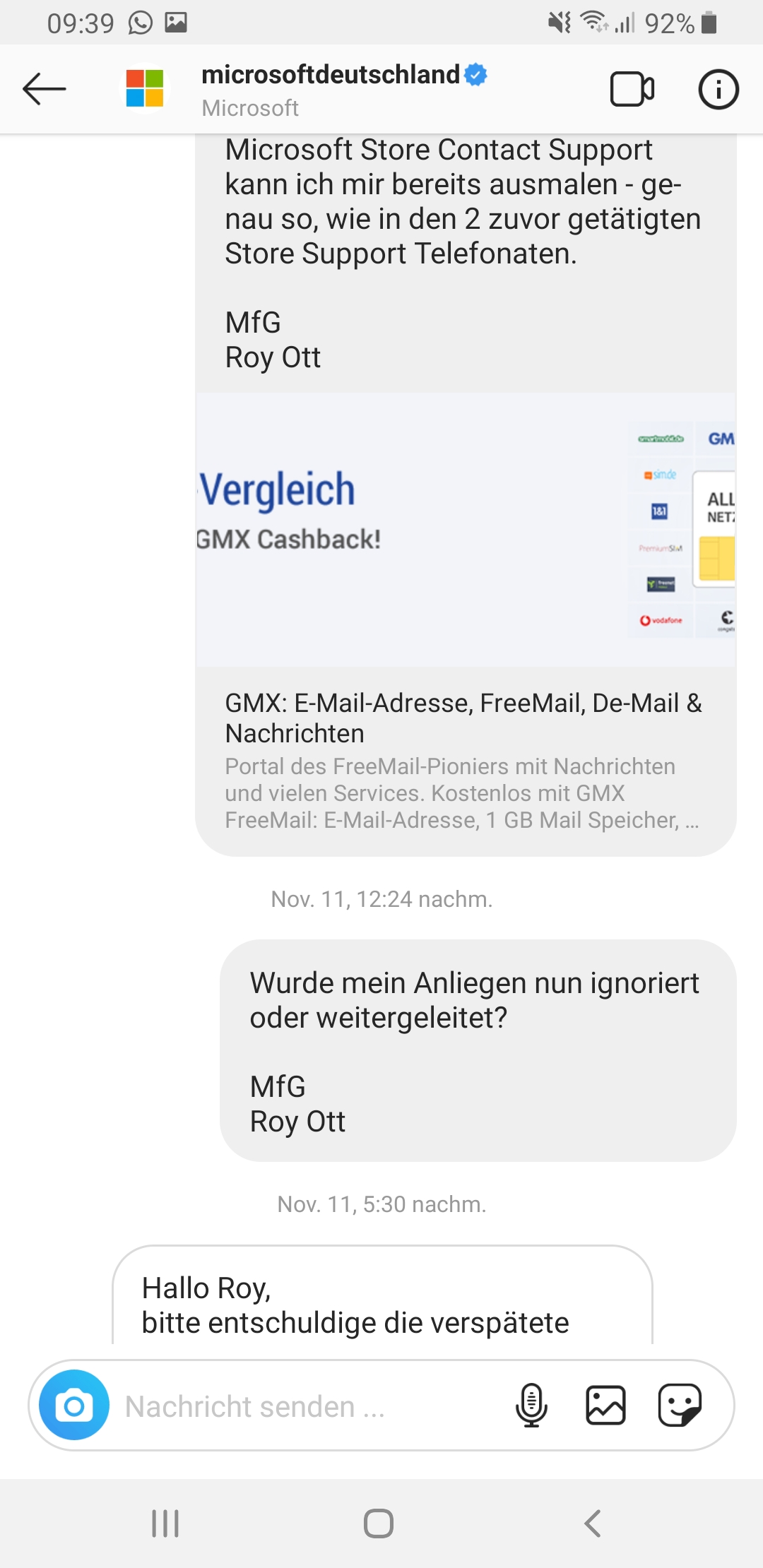Go back from the Microsoft chat

(44, 89)
